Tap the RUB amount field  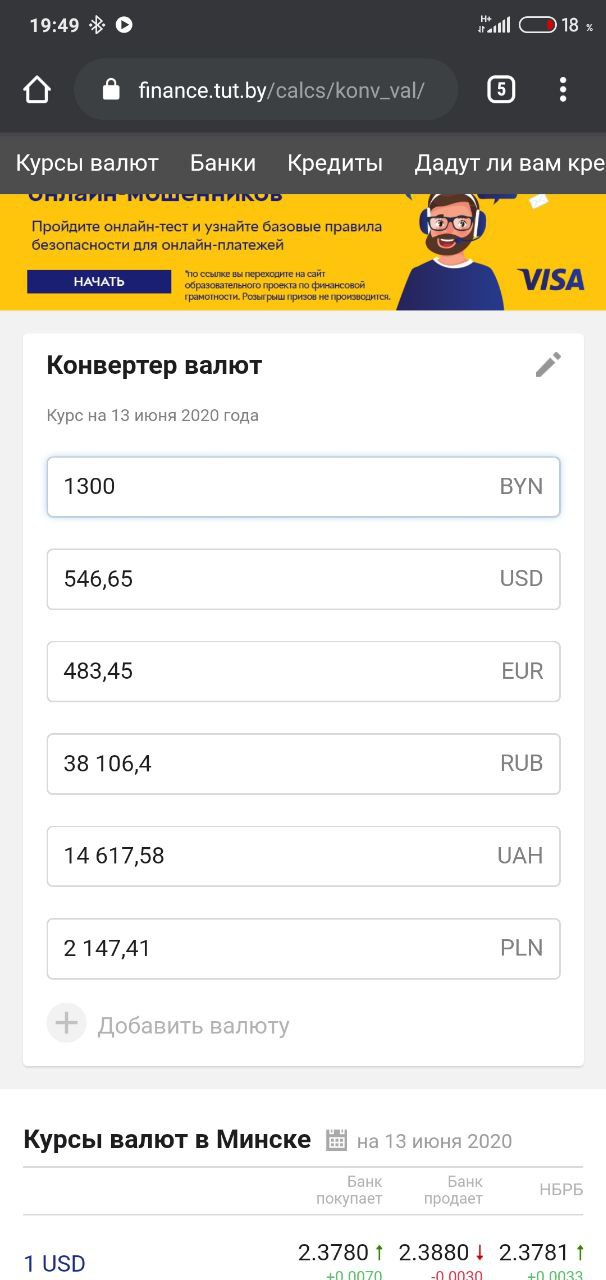[303, 764]
